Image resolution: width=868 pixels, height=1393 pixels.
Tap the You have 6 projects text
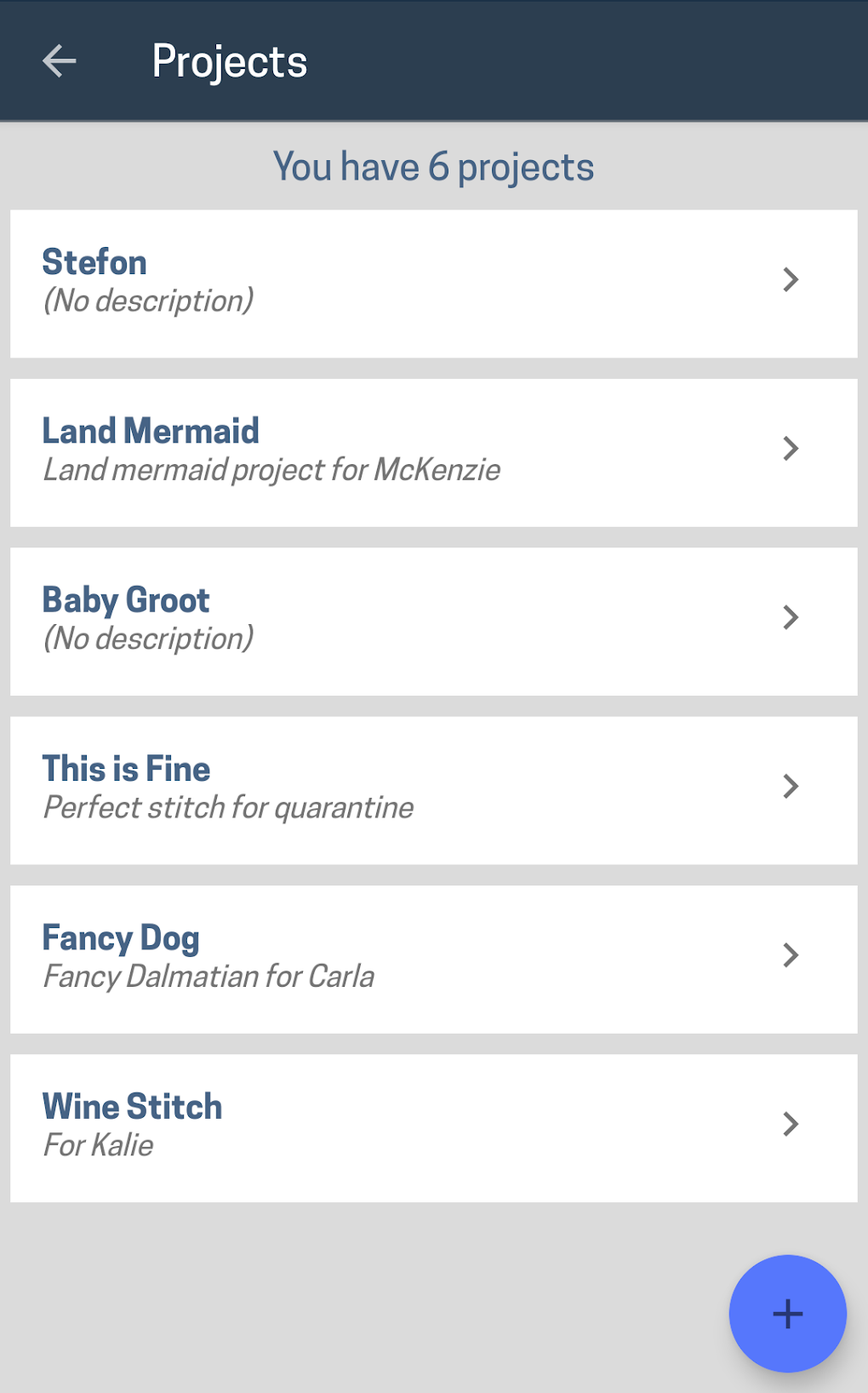[434, 166]
